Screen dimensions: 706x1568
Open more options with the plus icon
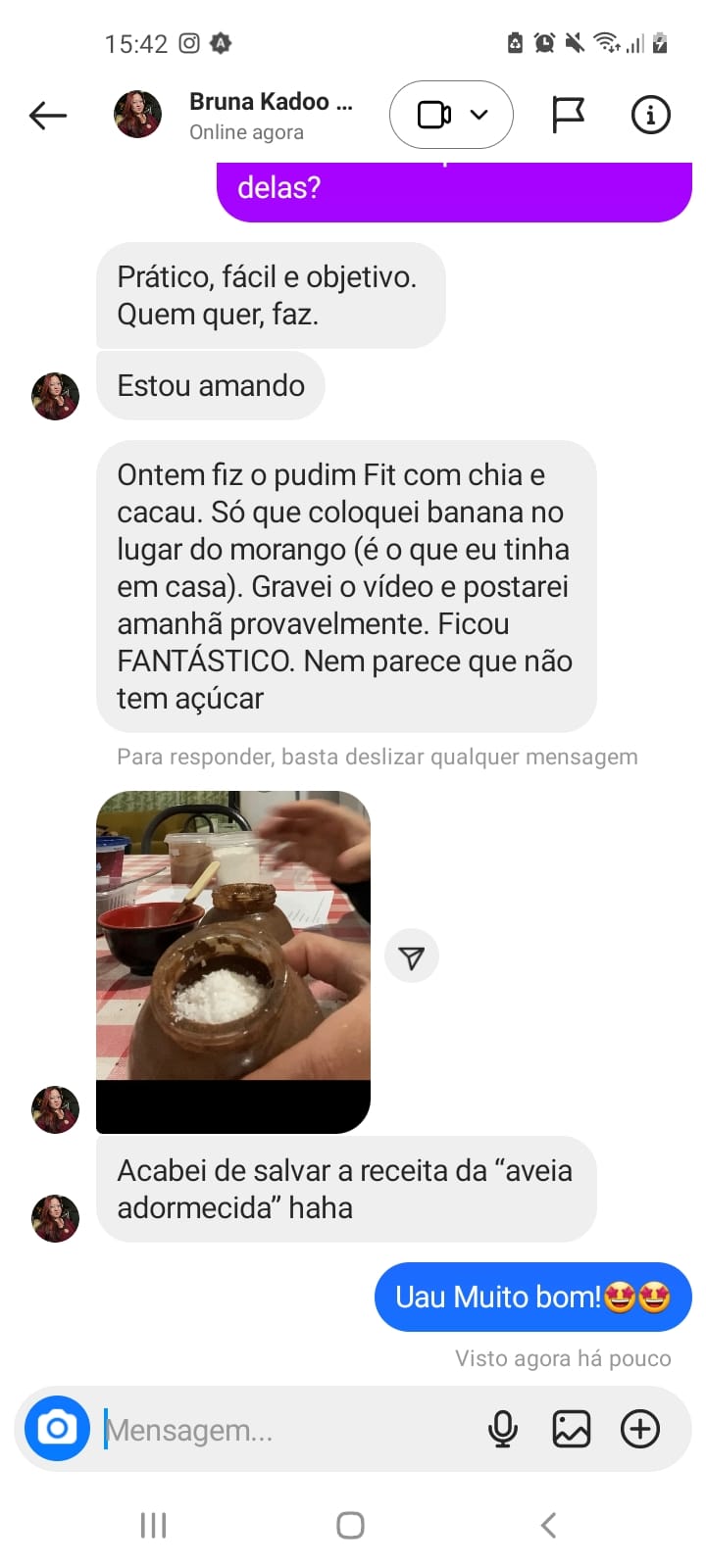pyautogui.click(x=640, y=1429)
